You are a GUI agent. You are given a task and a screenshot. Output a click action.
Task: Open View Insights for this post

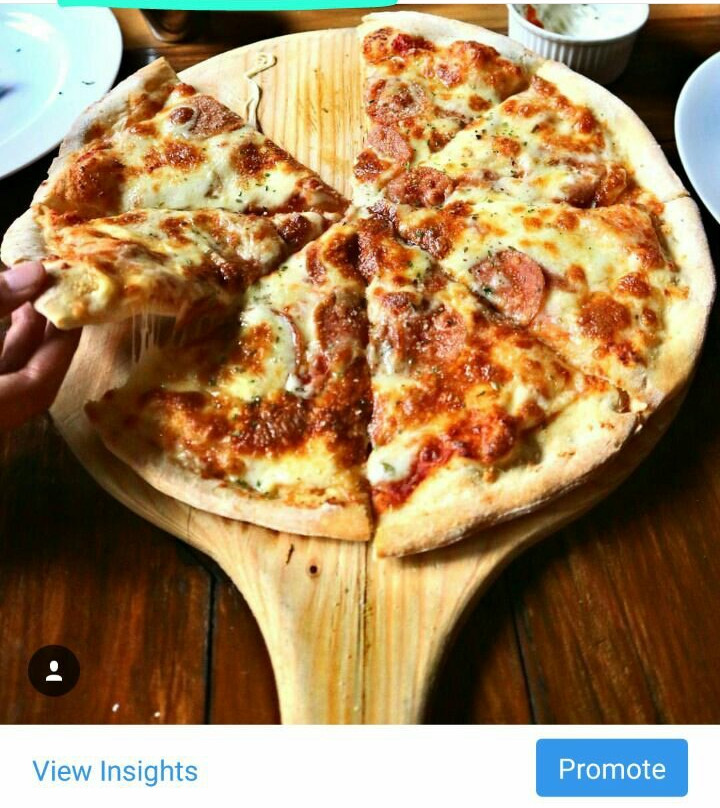tap(115, 771)
